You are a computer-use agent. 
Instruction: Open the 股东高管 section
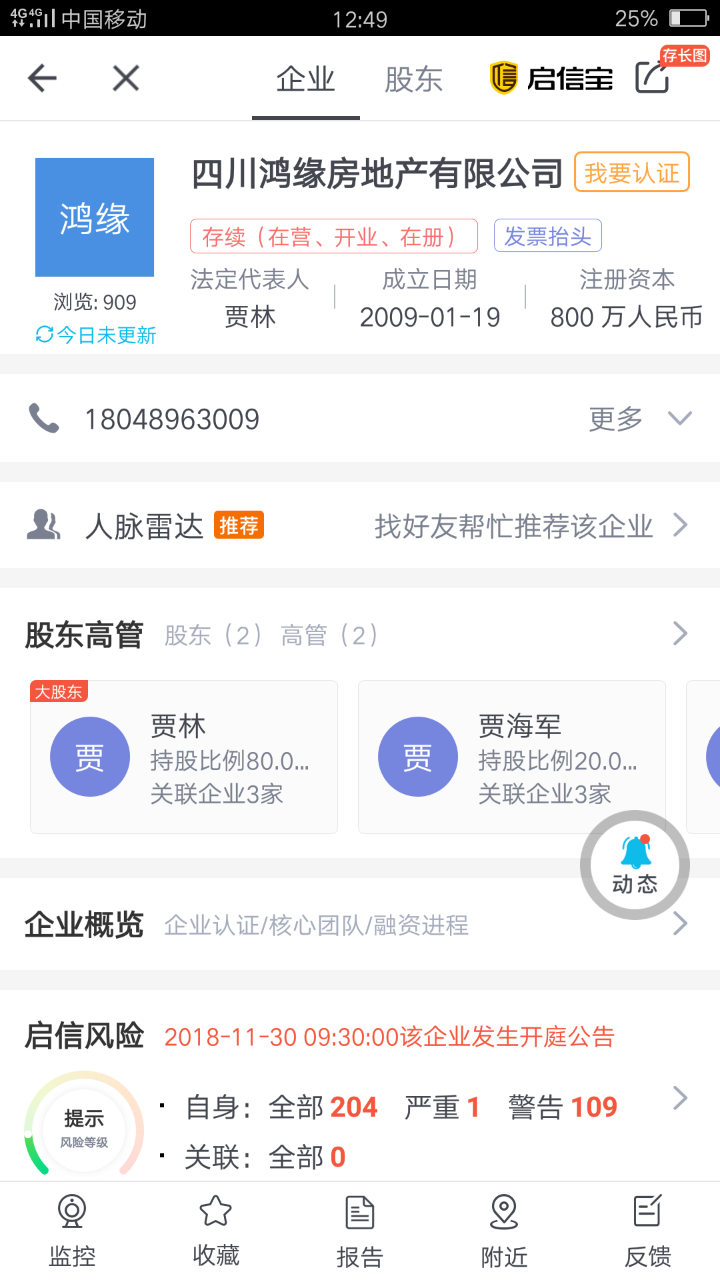click(360, 634)
